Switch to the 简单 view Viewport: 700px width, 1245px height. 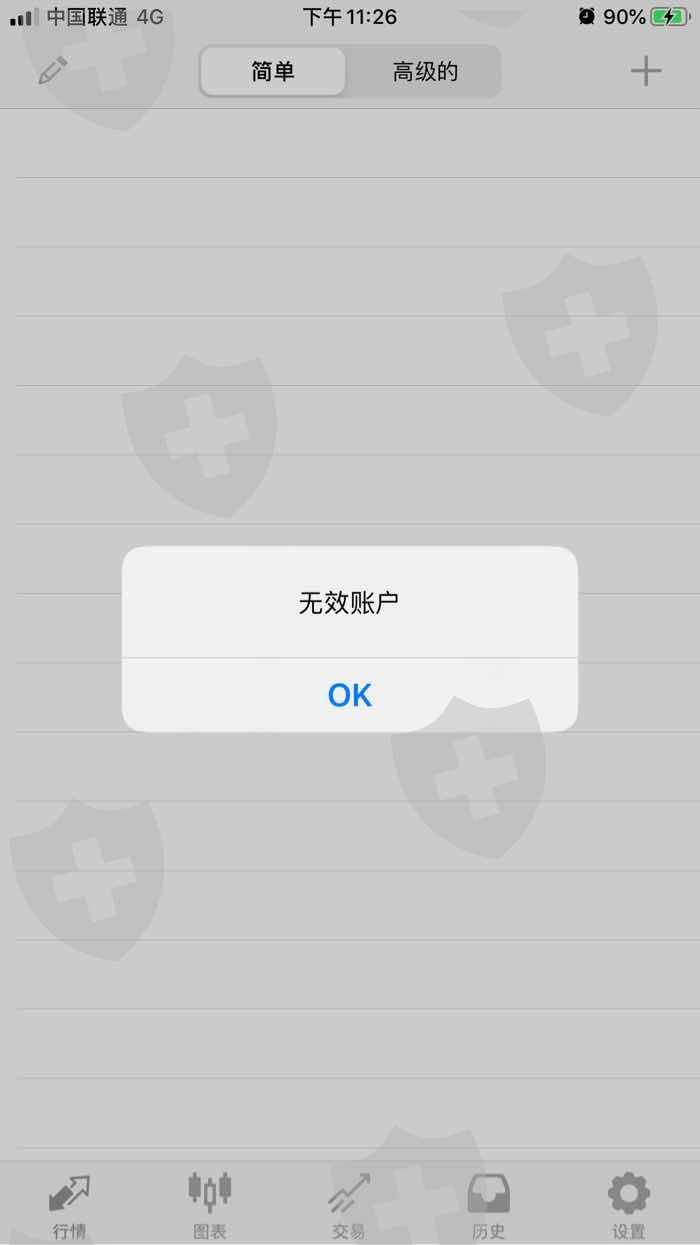click(274, 72)
